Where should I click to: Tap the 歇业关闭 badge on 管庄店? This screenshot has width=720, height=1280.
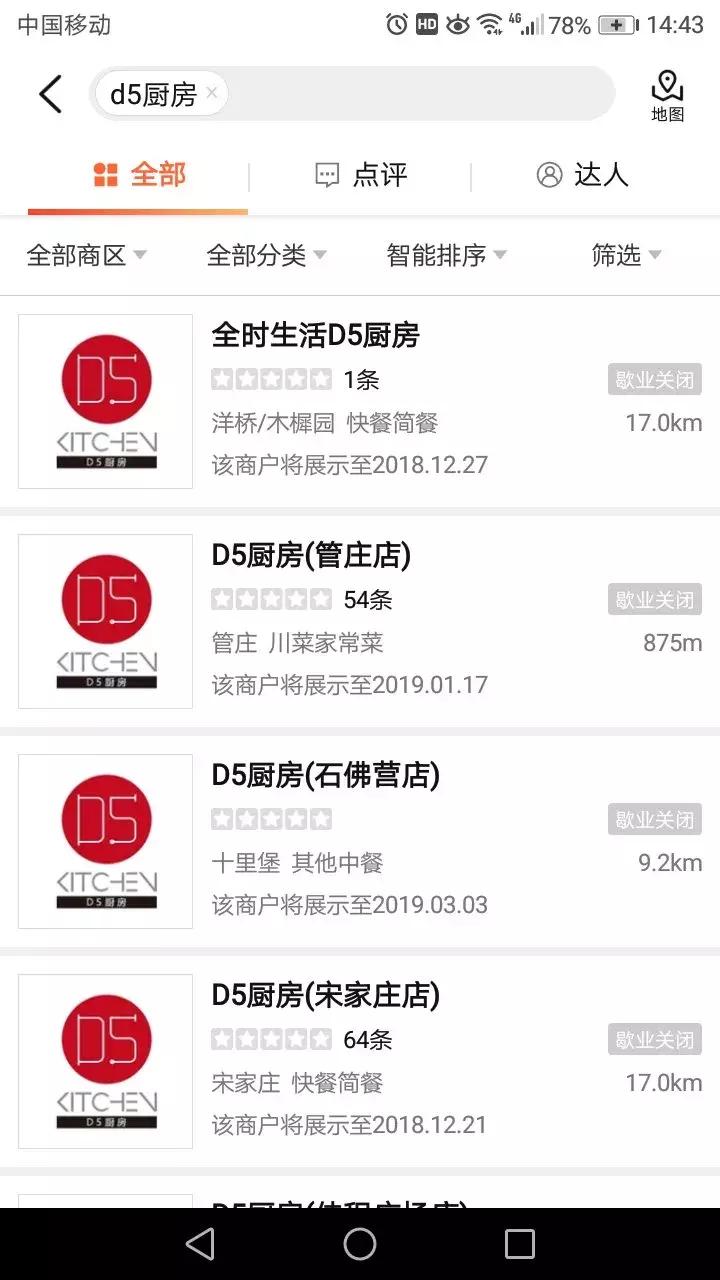[x=654, y=598]
